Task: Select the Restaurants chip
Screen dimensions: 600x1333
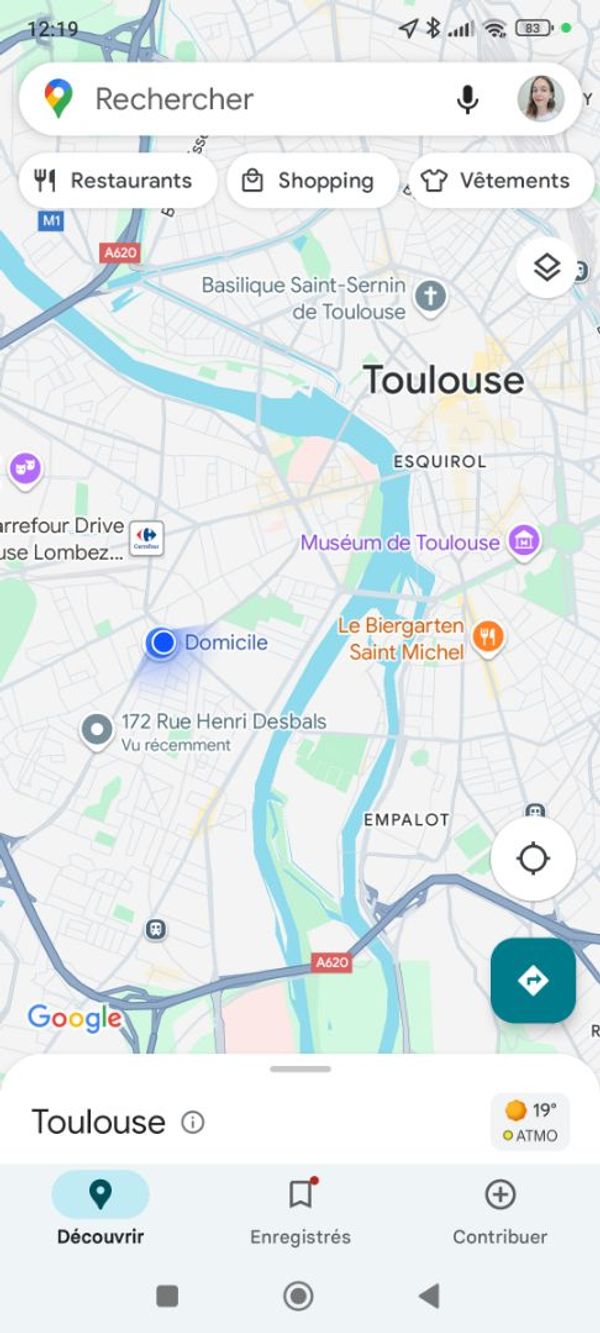Action: (118, 181)
